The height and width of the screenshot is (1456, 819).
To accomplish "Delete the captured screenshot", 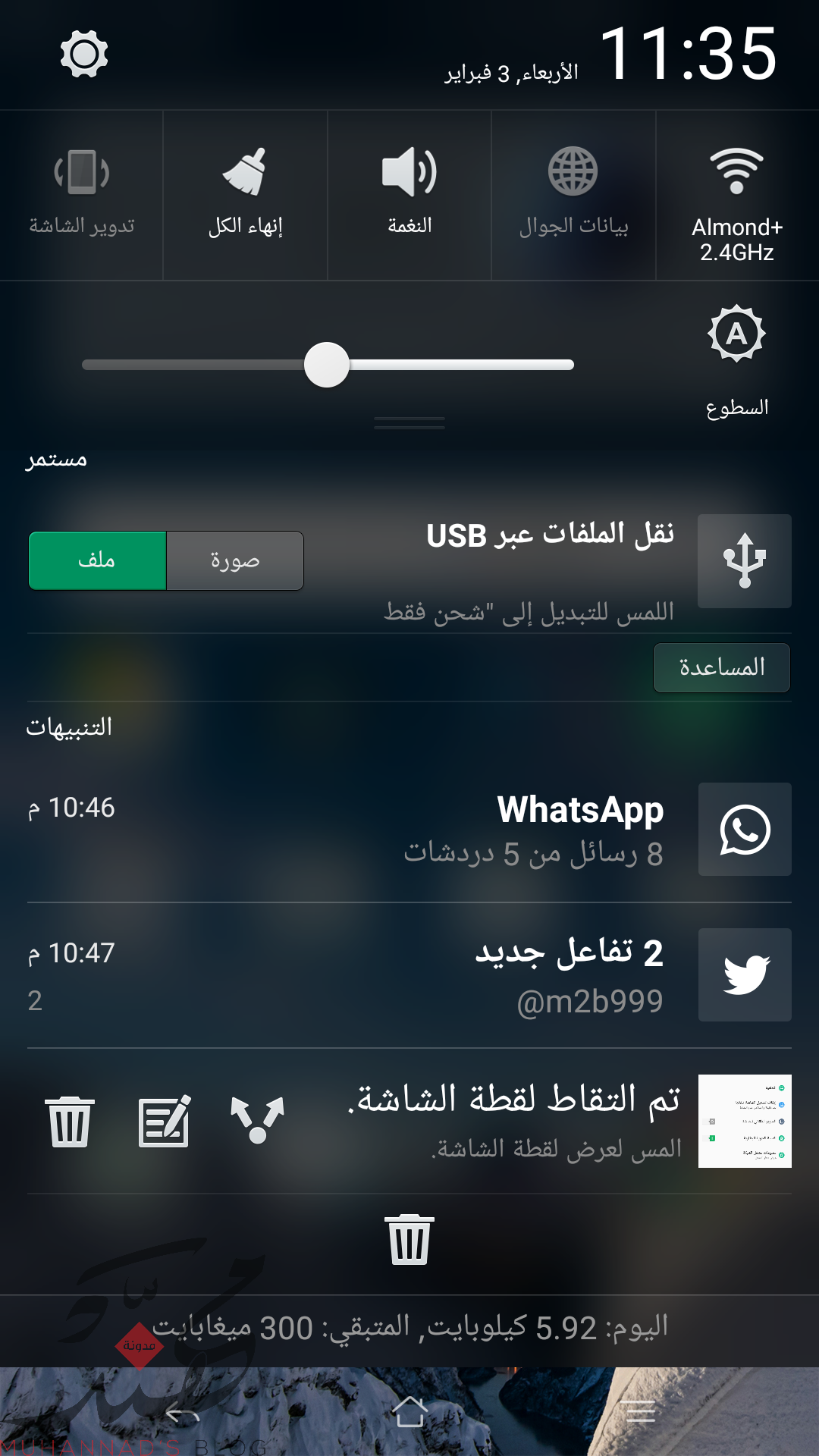I will [x=70, y=1121].
